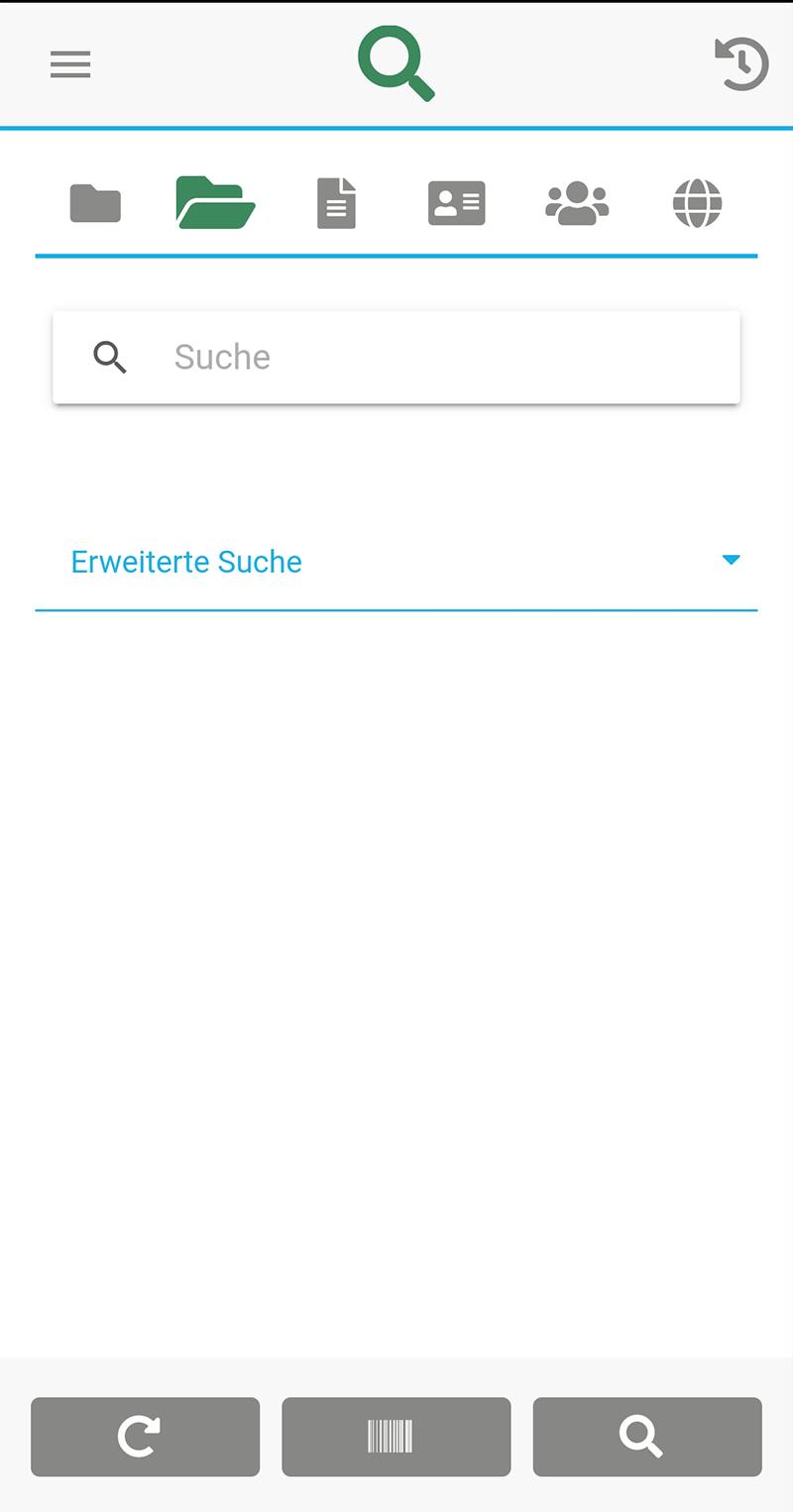Viewport: 793px width, 1512px height.
Task: Switch to the contact card tab
Action: [x=456, y=203]
